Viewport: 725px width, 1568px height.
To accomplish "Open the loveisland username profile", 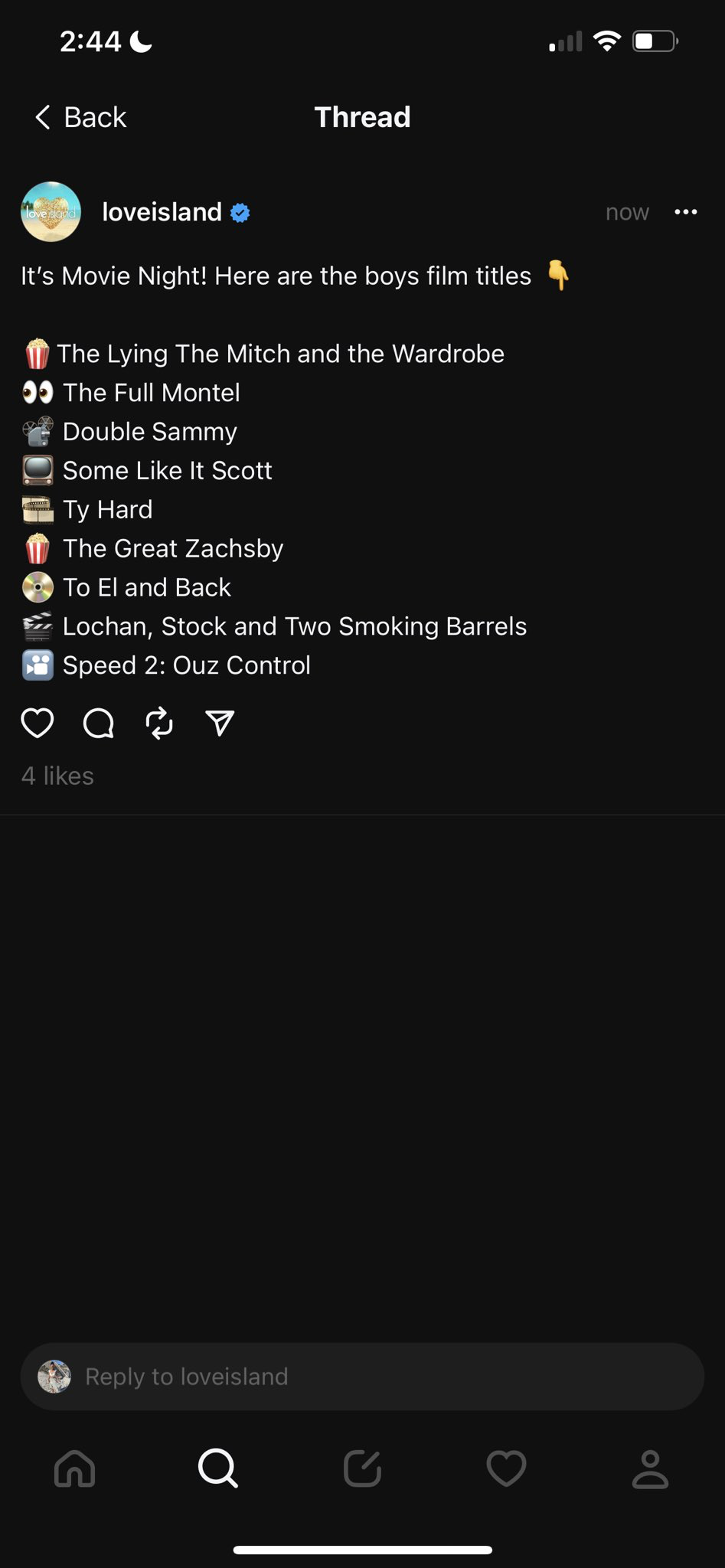I will click(162, 212).
